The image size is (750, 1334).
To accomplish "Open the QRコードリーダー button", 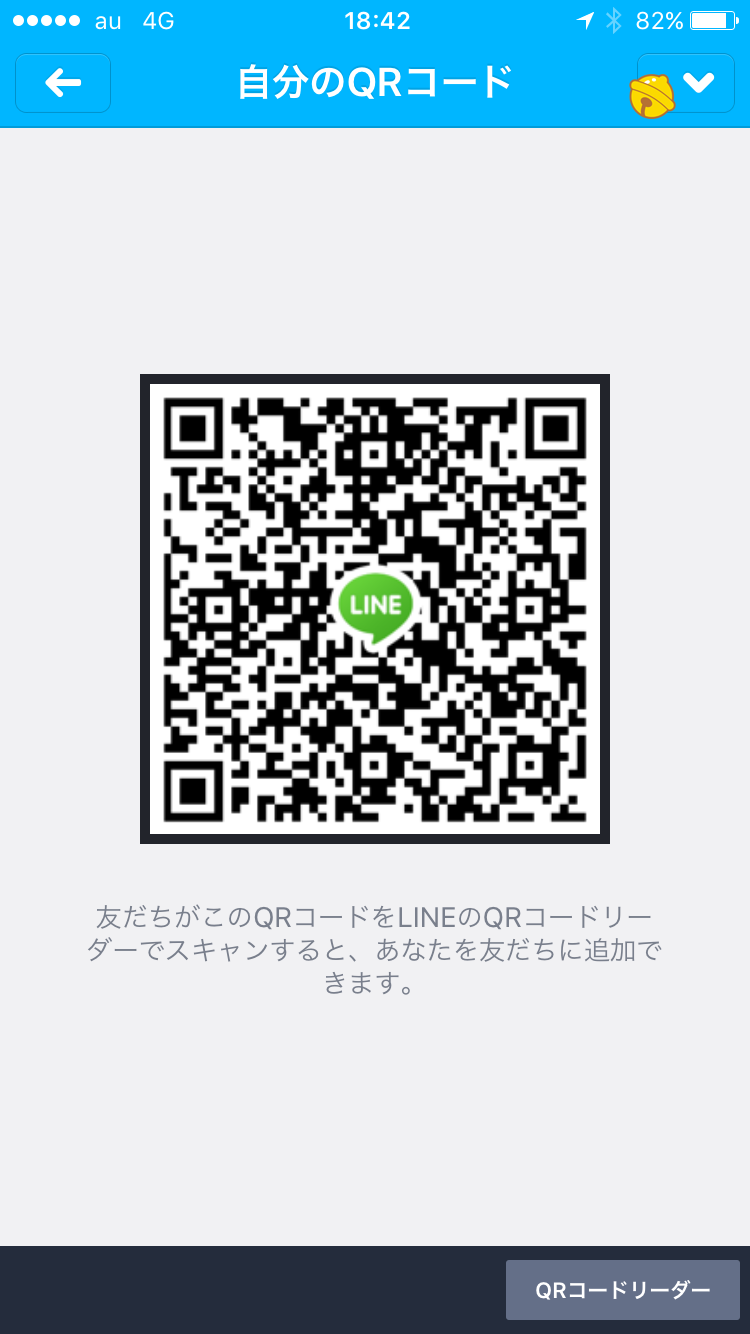I will pyautogui.click(x=622, y=1290).
